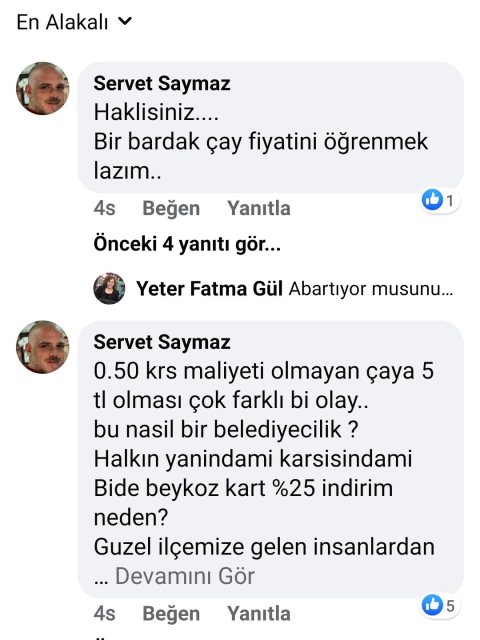The width and height of the screenshot is (480, 640).
Task: Open Yeter Fatma Gül's profile photo
Action: (x=109, y=289)
